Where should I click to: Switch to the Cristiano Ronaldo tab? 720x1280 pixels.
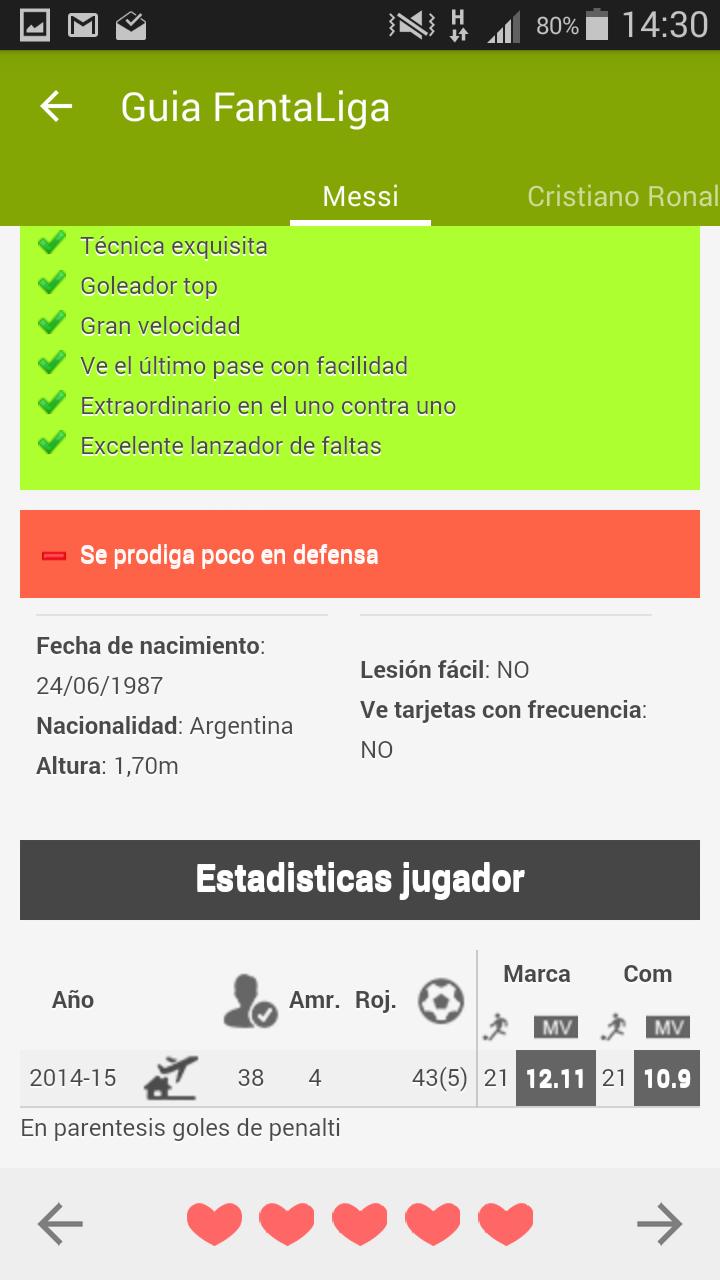[x=621, y=196]
